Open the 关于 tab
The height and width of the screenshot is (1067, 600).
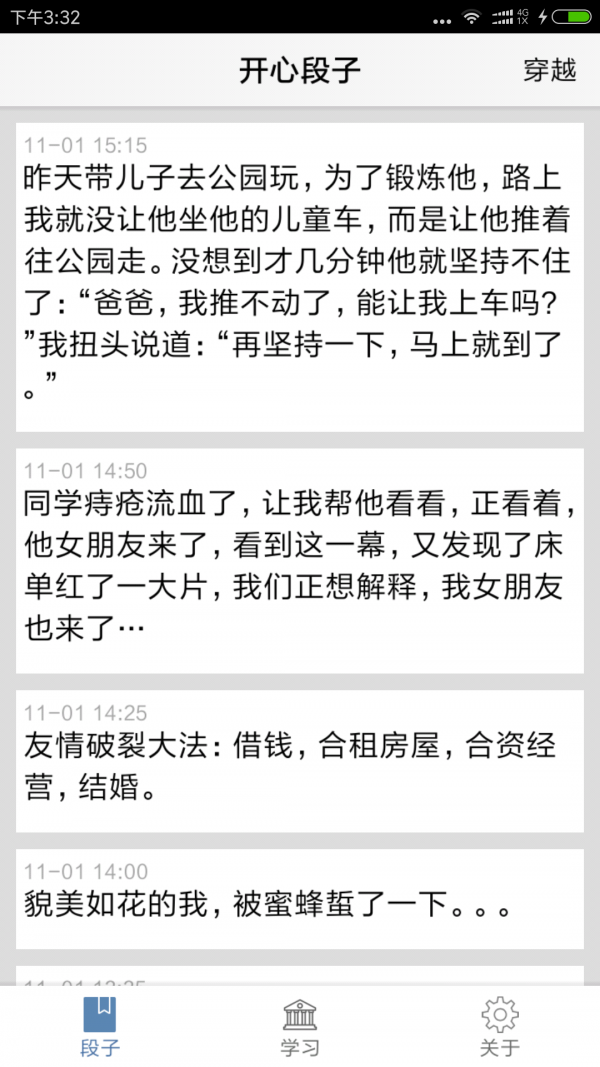(499, 1027)
